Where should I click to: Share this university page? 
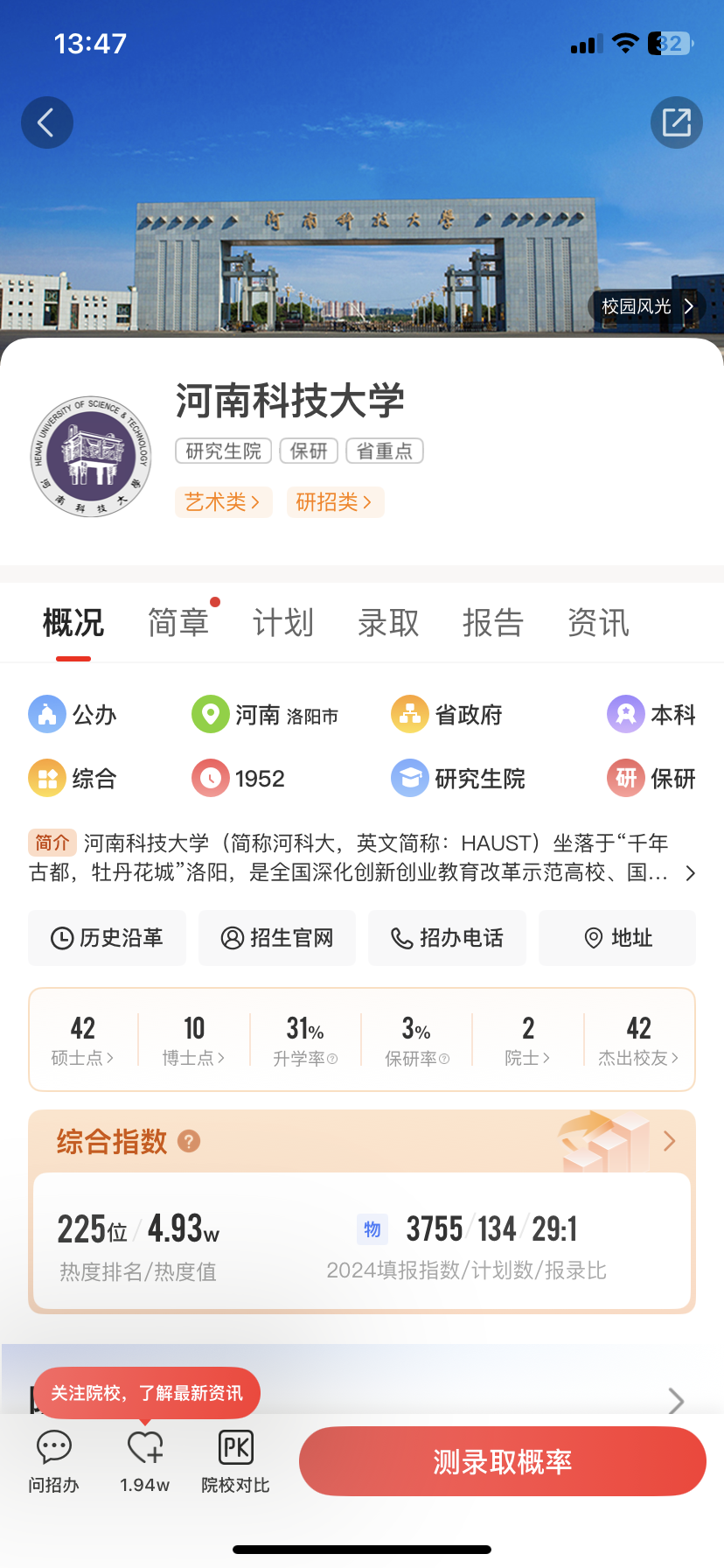(676, 122)
